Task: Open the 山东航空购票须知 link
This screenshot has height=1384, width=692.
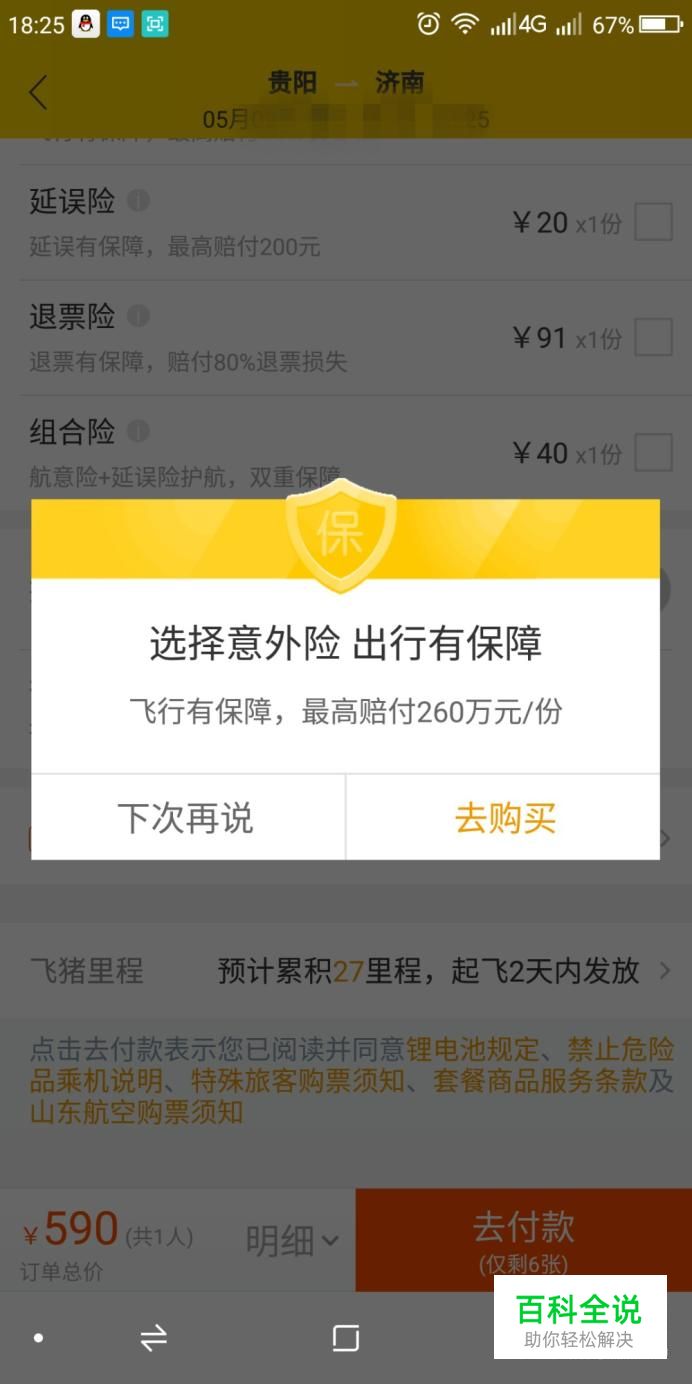Action: (137, 1111)
